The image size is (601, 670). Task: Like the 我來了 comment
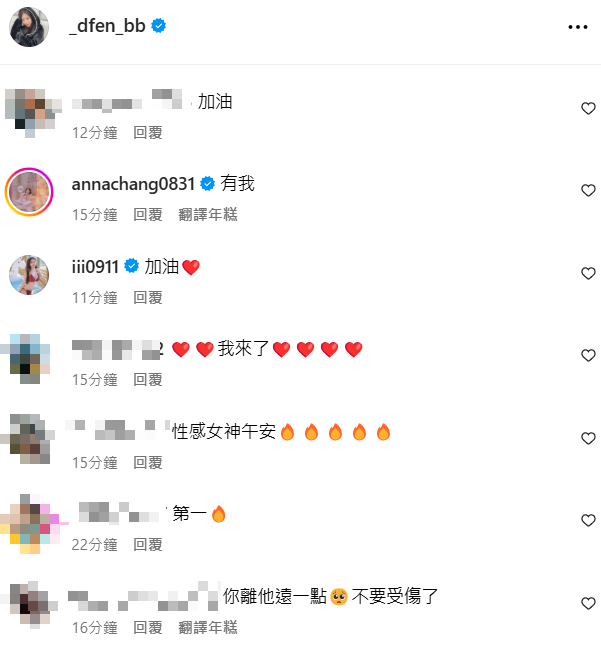click(588, 356)
